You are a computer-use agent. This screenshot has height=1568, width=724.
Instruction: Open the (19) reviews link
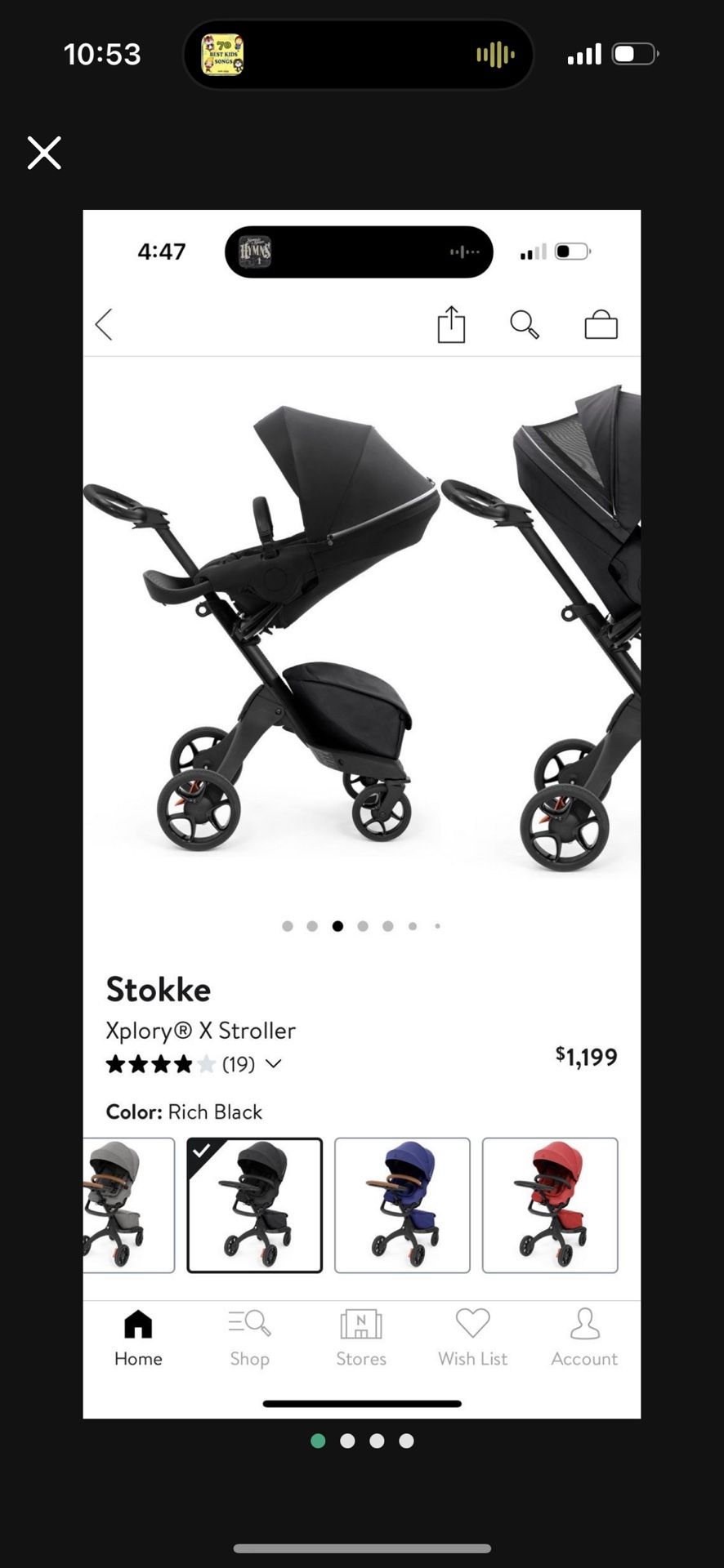(x=238, y=1064)
